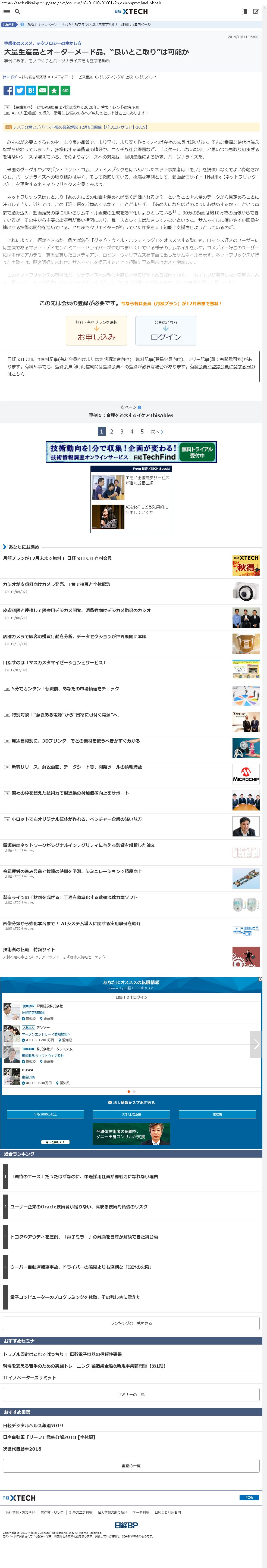Tap ログイン member login button

(x=165, y=331)
